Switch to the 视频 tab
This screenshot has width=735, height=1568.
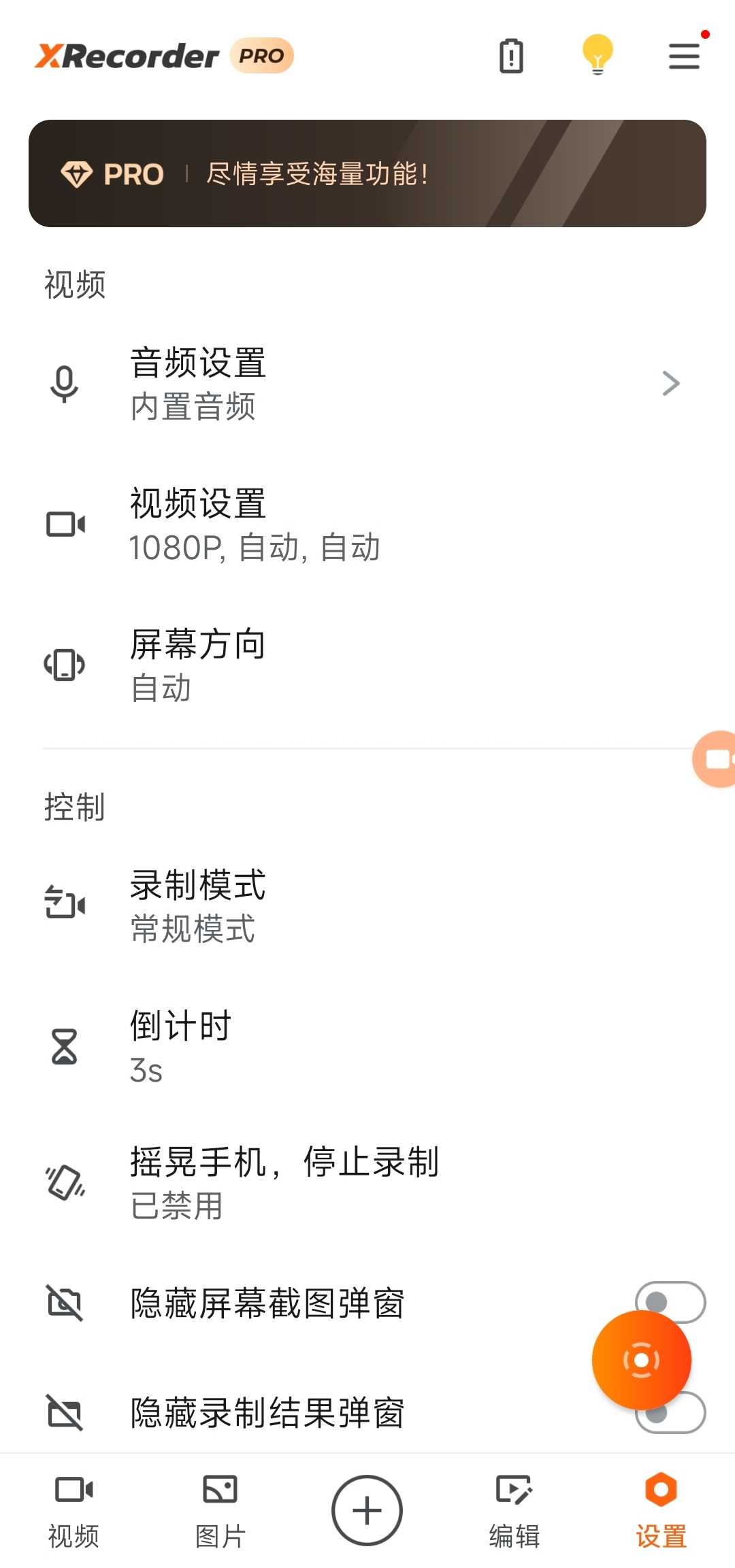click(73, 1512)
